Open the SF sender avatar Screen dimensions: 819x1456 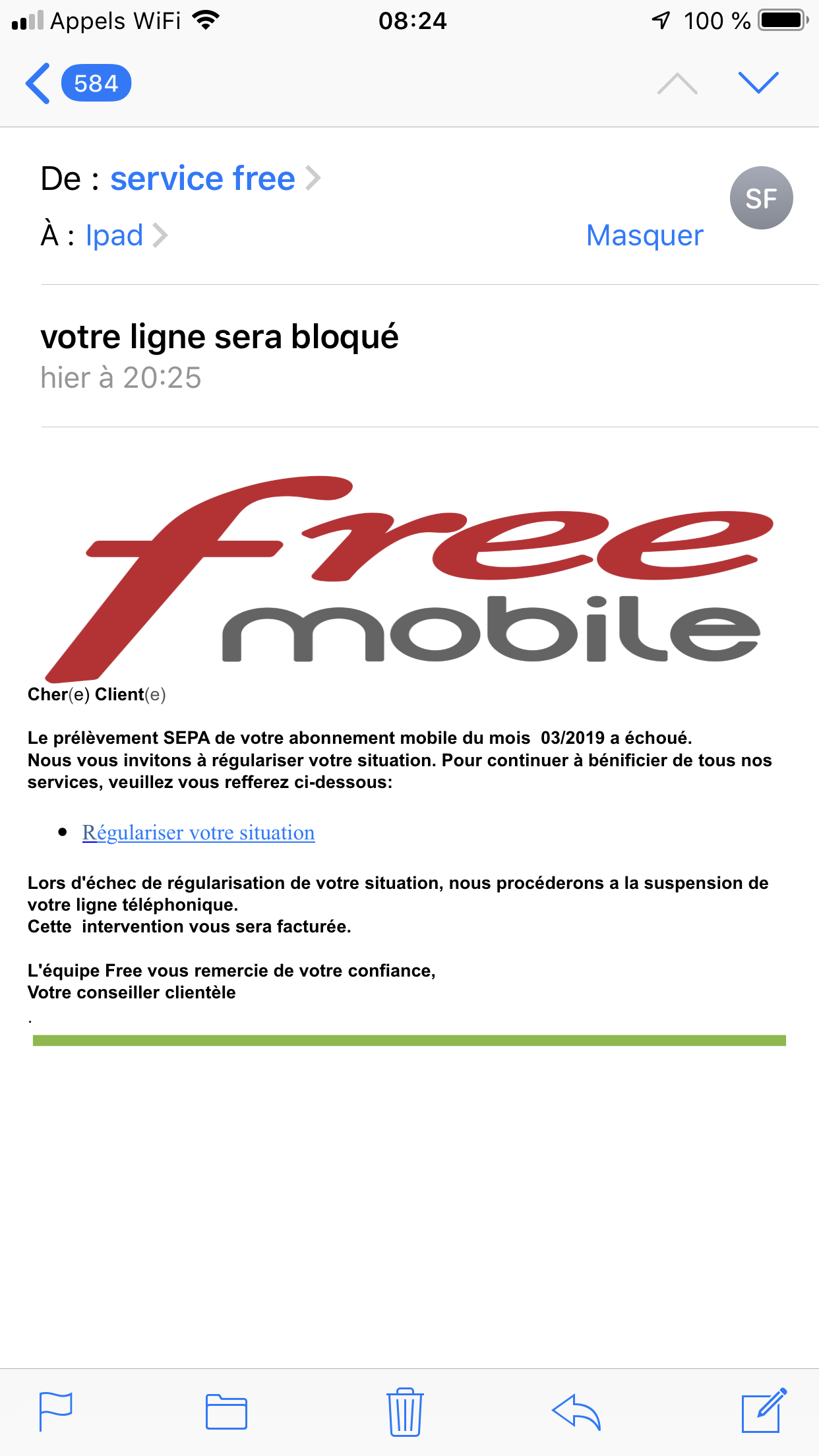click(x=761, y=198)
